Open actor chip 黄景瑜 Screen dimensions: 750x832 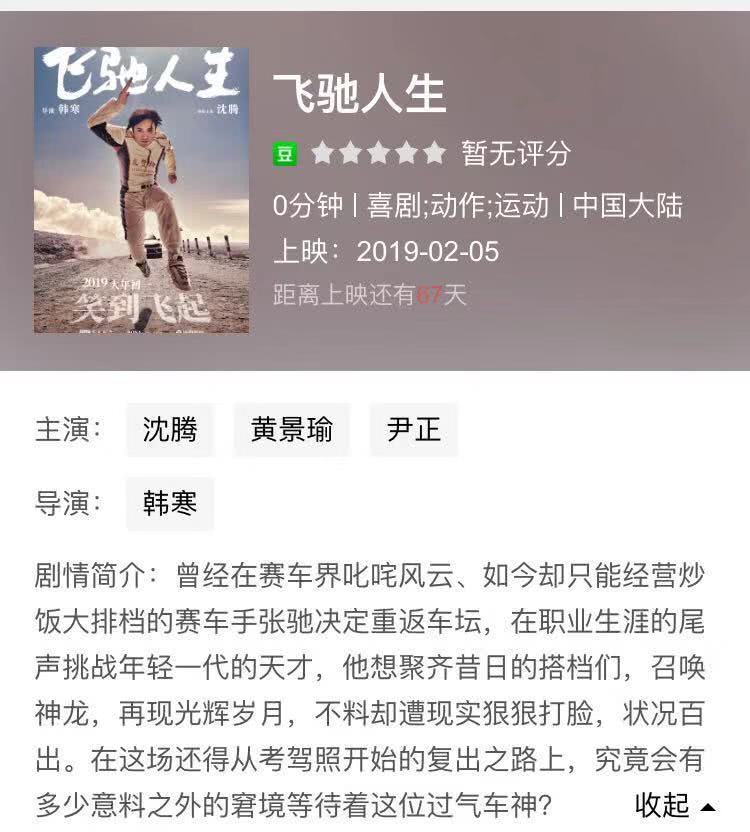click(291, 430)
